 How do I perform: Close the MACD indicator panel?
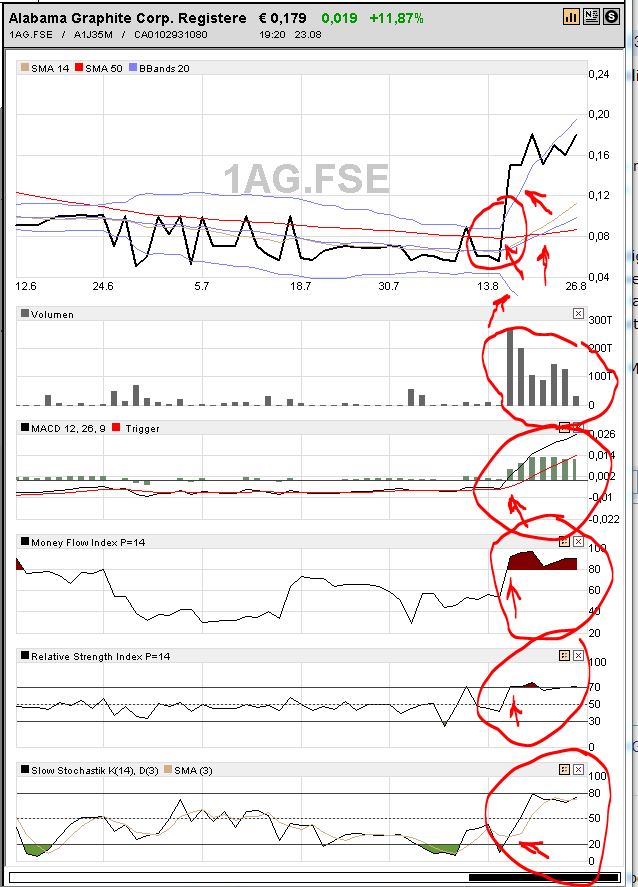tap(578, 427)
